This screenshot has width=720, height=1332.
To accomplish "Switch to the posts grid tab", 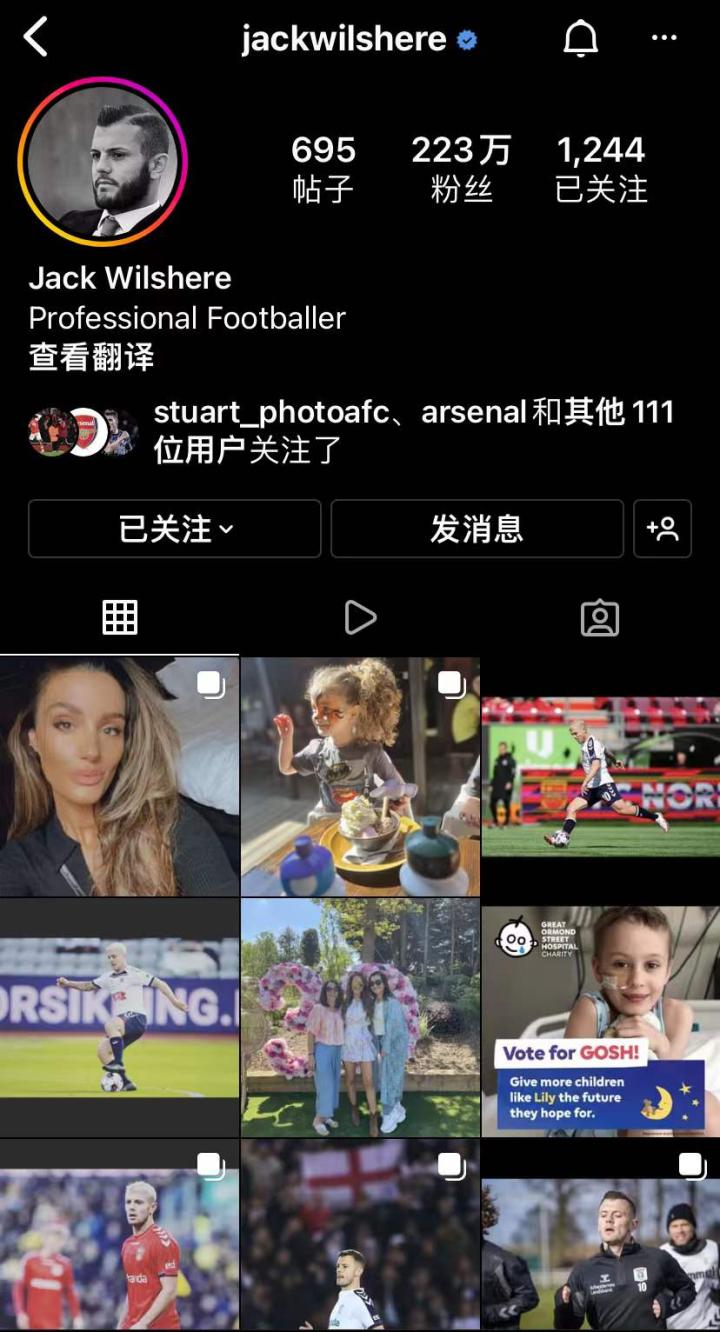I will click(120, 618).
